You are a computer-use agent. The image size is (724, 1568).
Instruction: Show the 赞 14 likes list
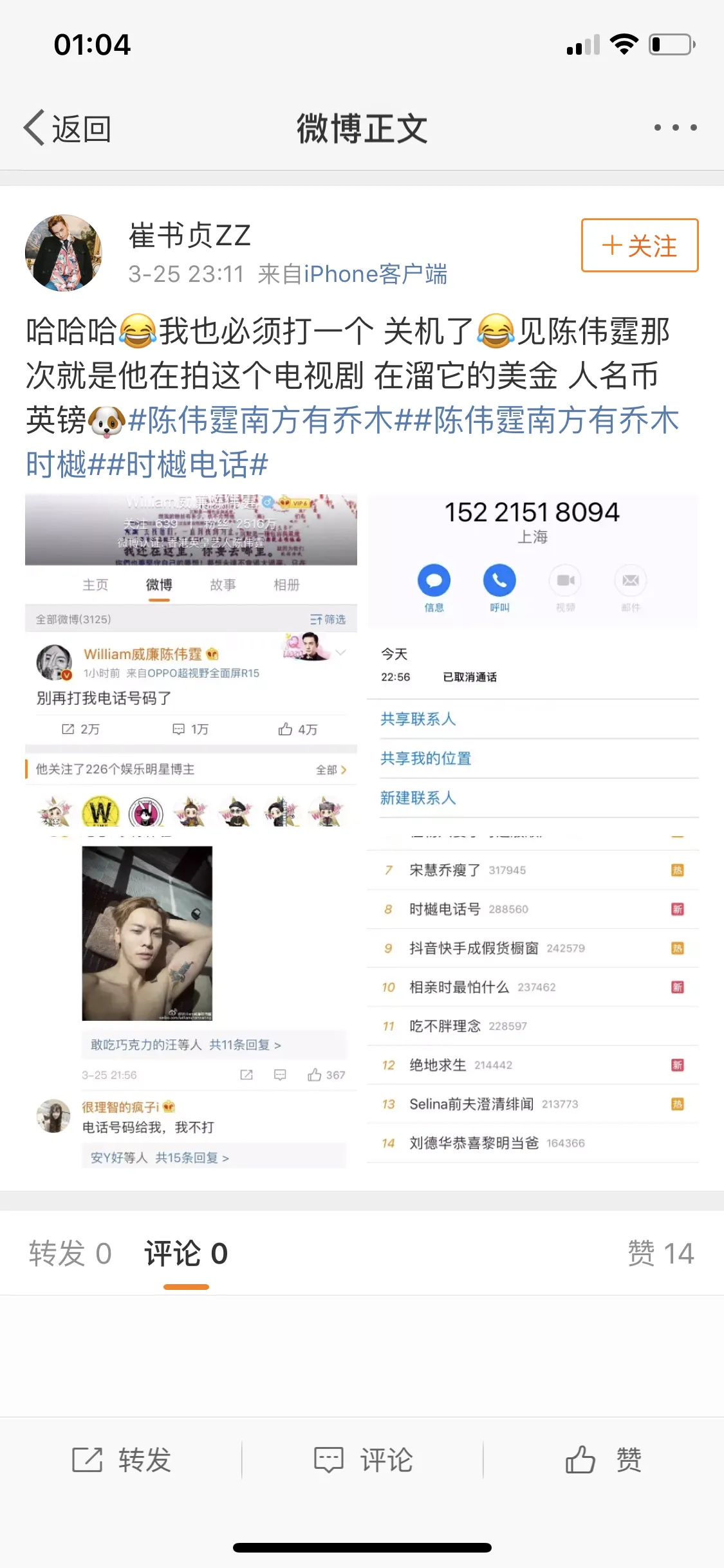pos(660,1254)
